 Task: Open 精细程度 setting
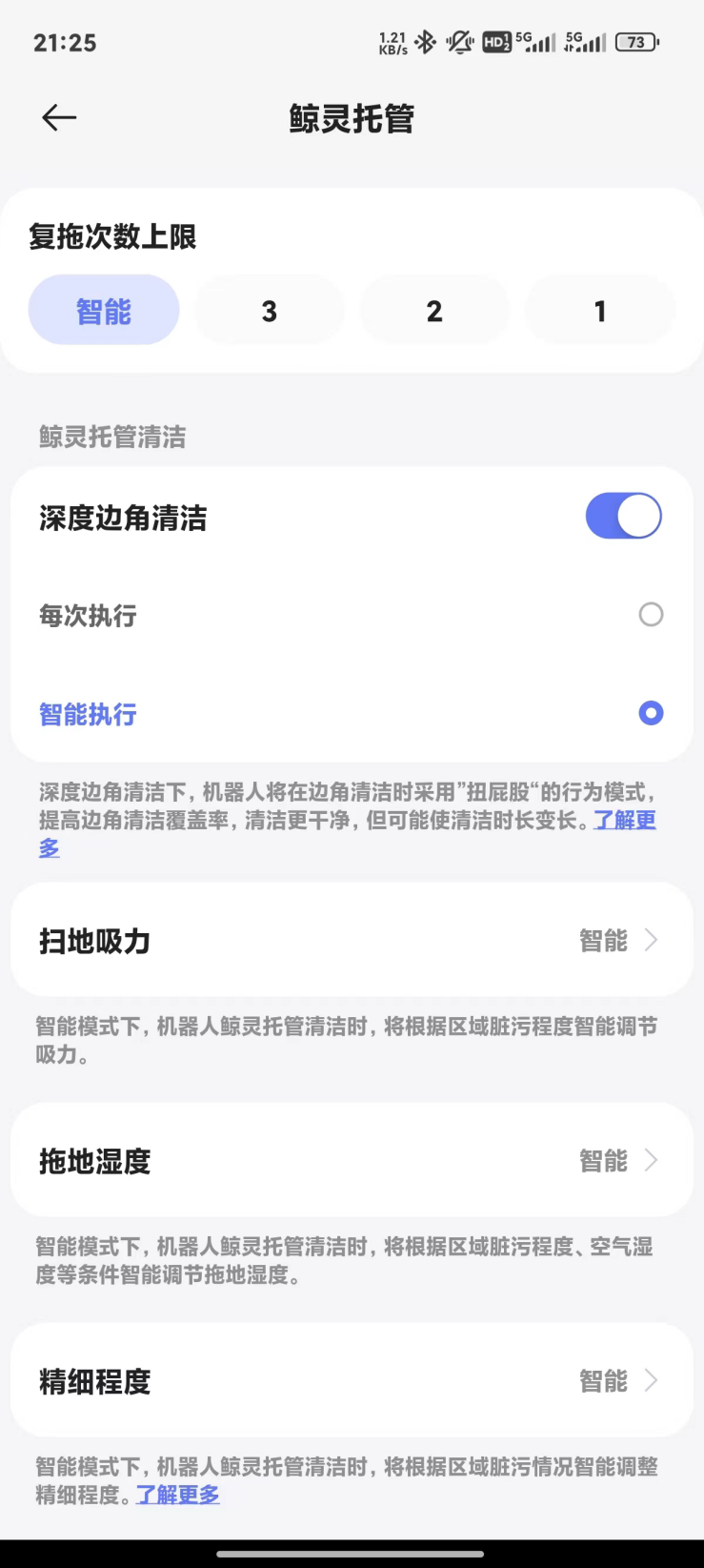pos(352,1380)
